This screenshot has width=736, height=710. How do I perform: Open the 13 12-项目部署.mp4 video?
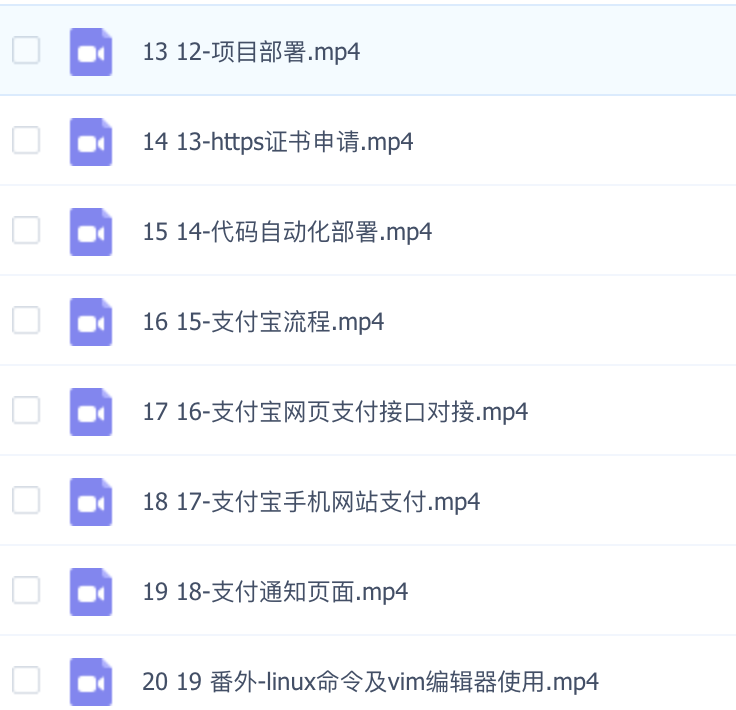251,52
